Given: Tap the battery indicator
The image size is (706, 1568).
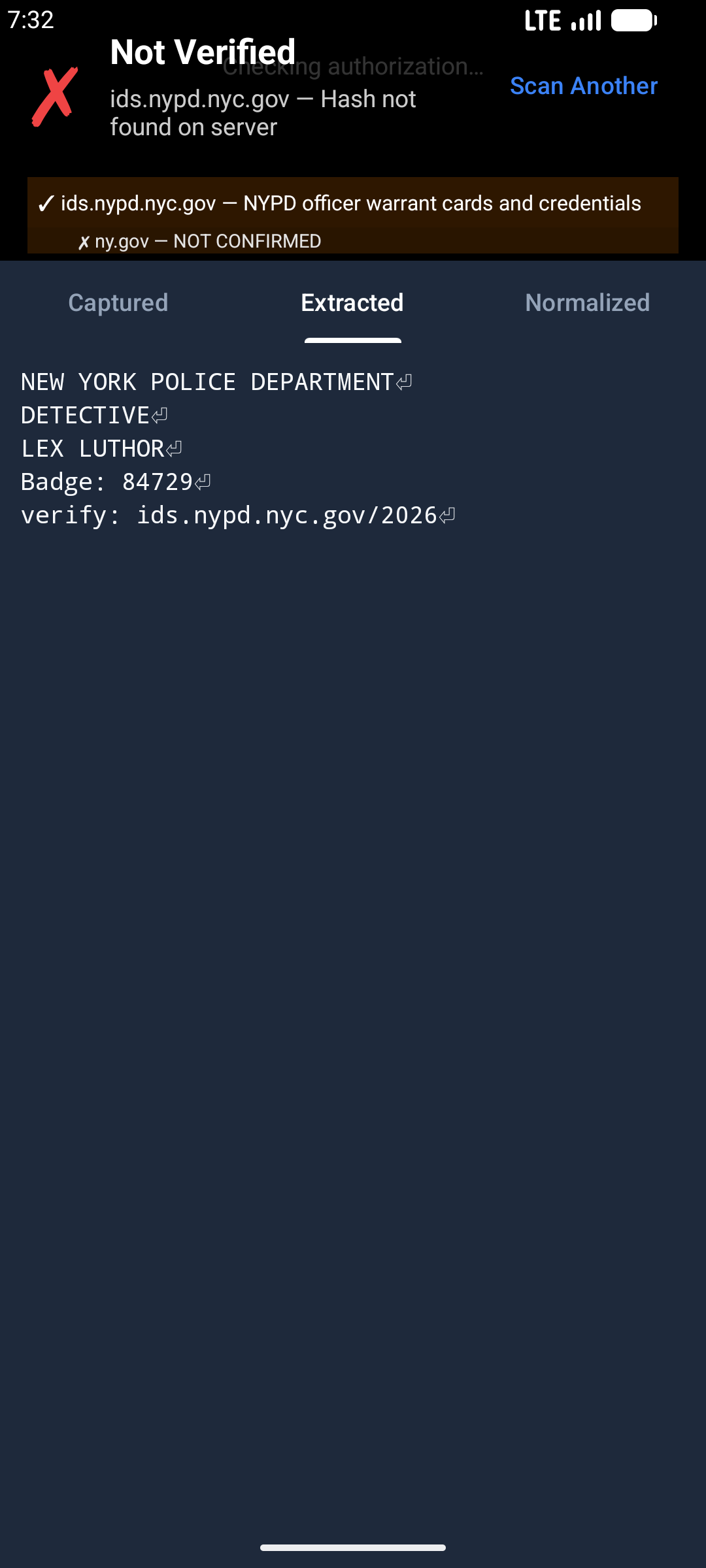Looking at the screenshot, I should (x=631, y=20).
